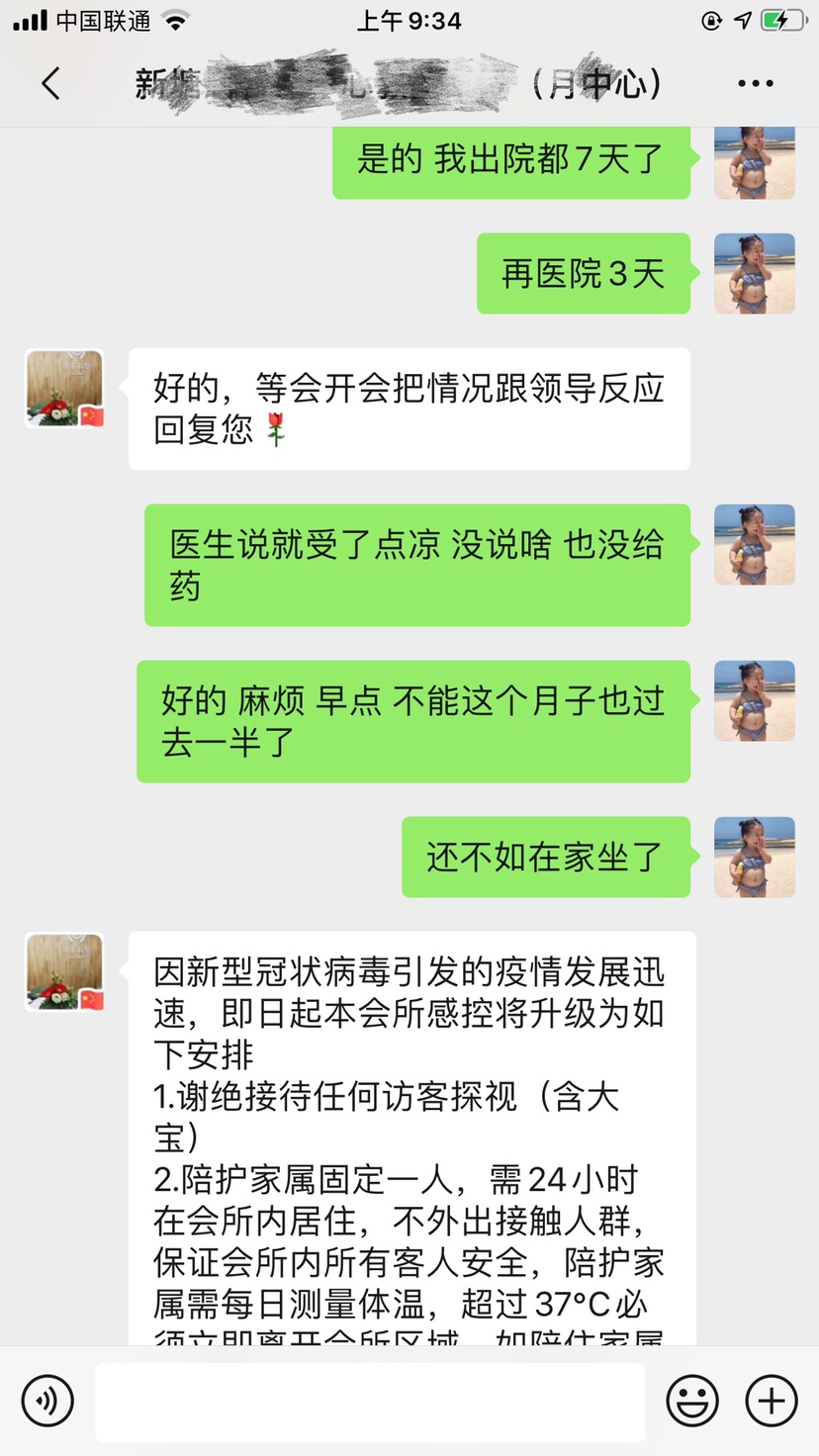This screenshot has height=1456, width=819.
Task: Open sender avatar beside '好的，等会开会' message
Action: coord(64,389)
